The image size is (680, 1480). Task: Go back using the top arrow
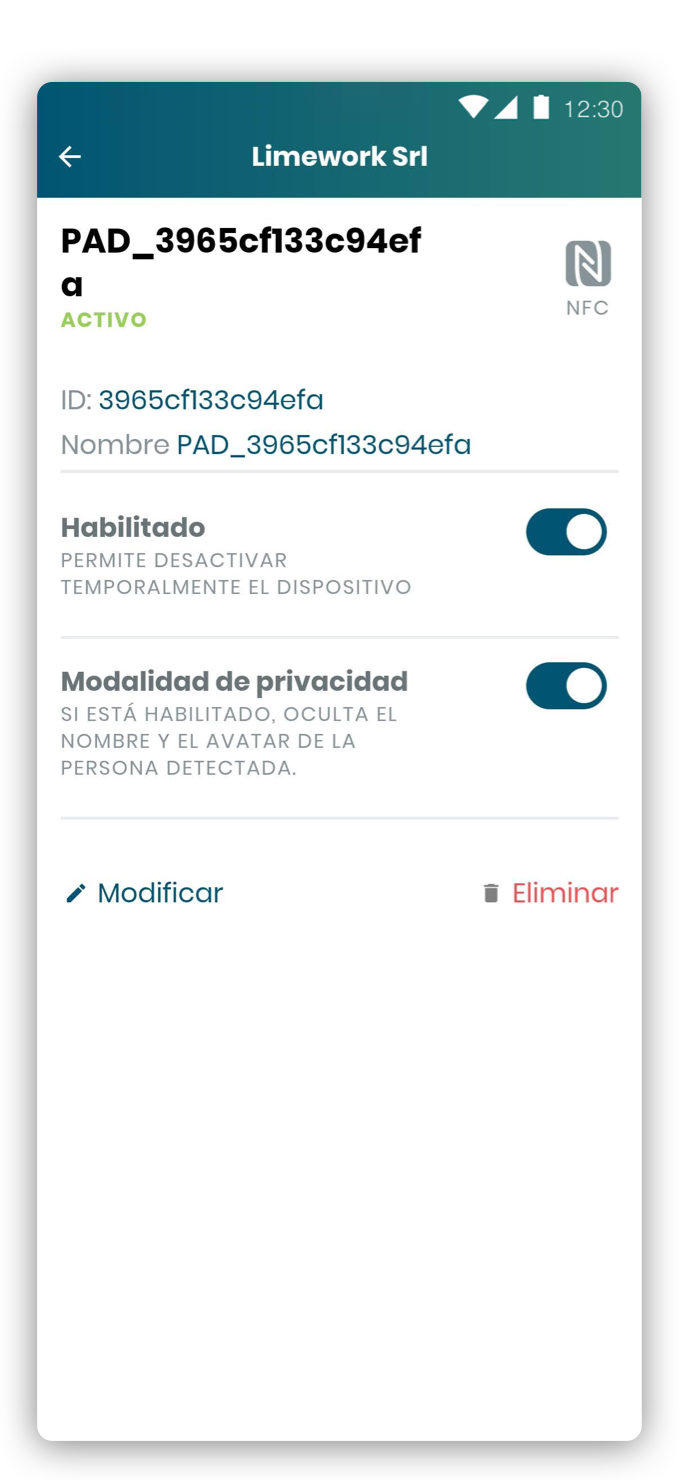pos(69,156)
